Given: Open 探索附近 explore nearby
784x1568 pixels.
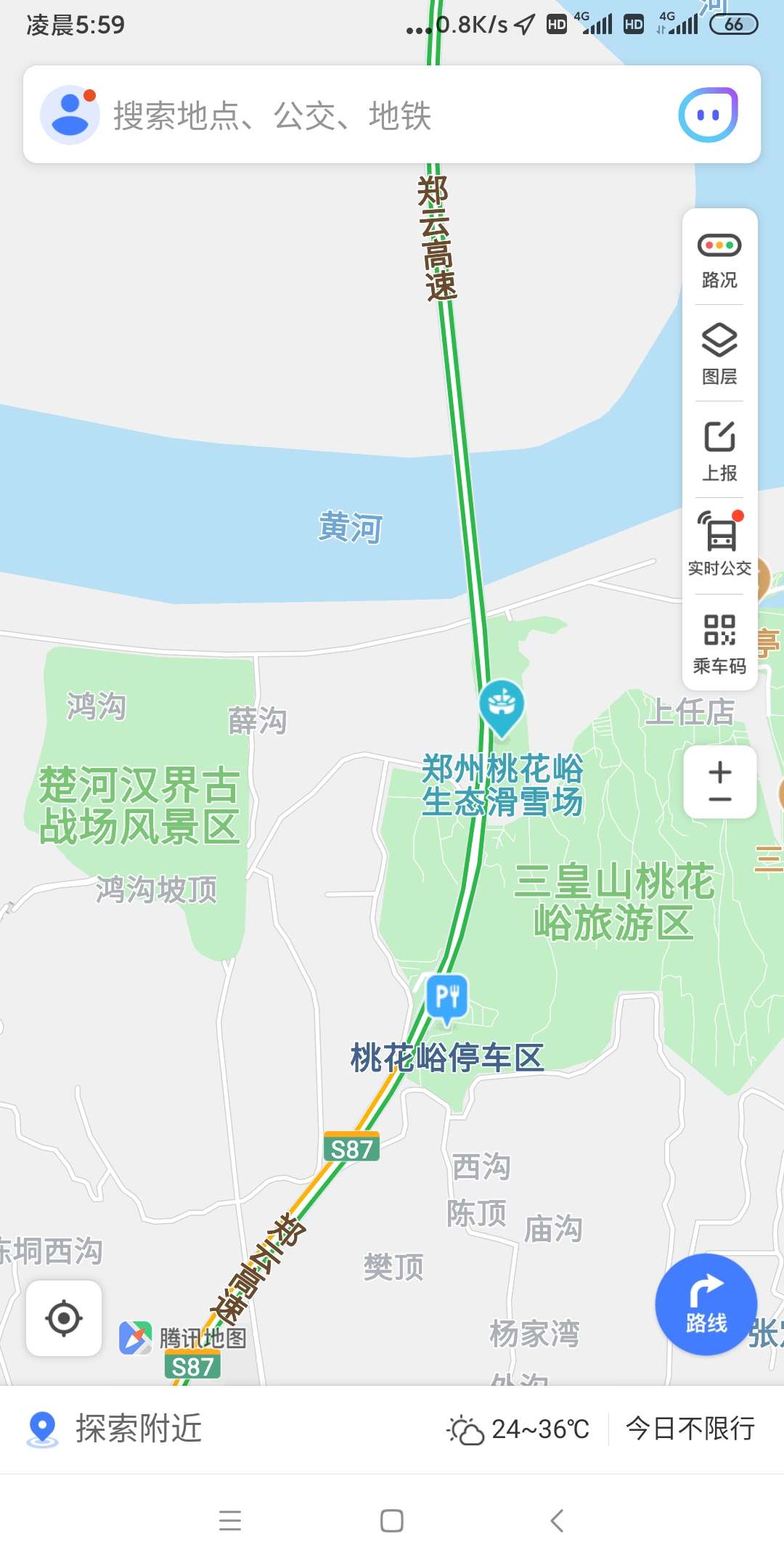Looking at the screenshot, I should (115, 1429).
